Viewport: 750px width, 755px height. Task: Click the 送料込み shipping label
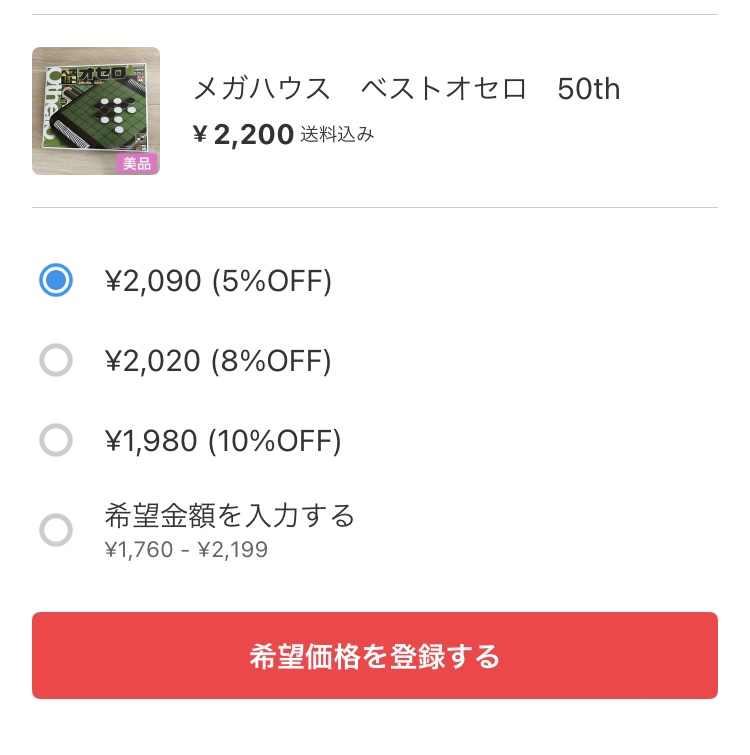click(x=335, y=134)
